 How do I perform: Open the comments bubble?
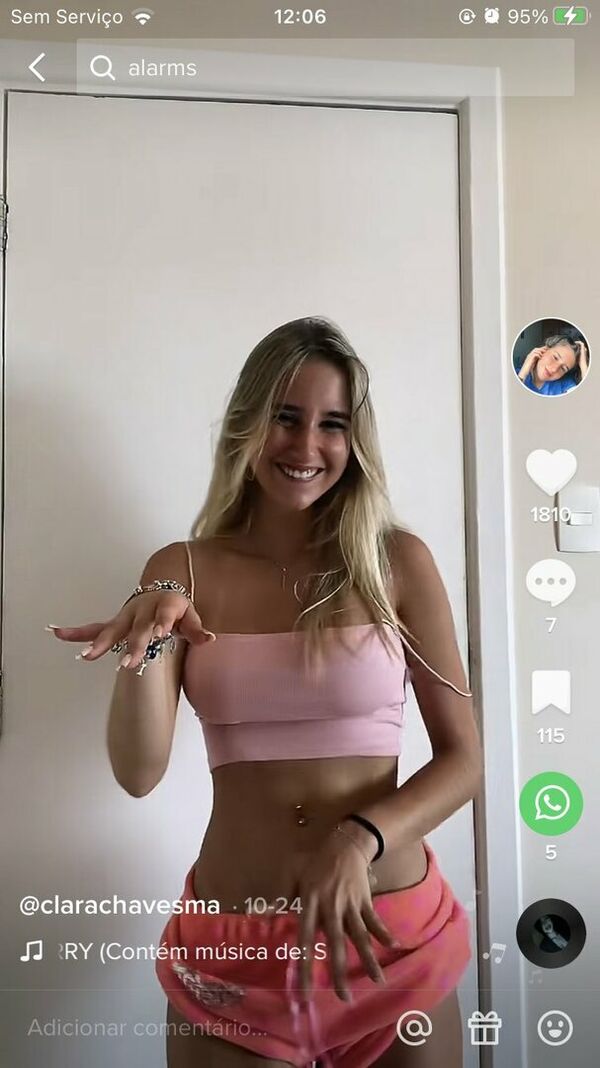(550, 583)
